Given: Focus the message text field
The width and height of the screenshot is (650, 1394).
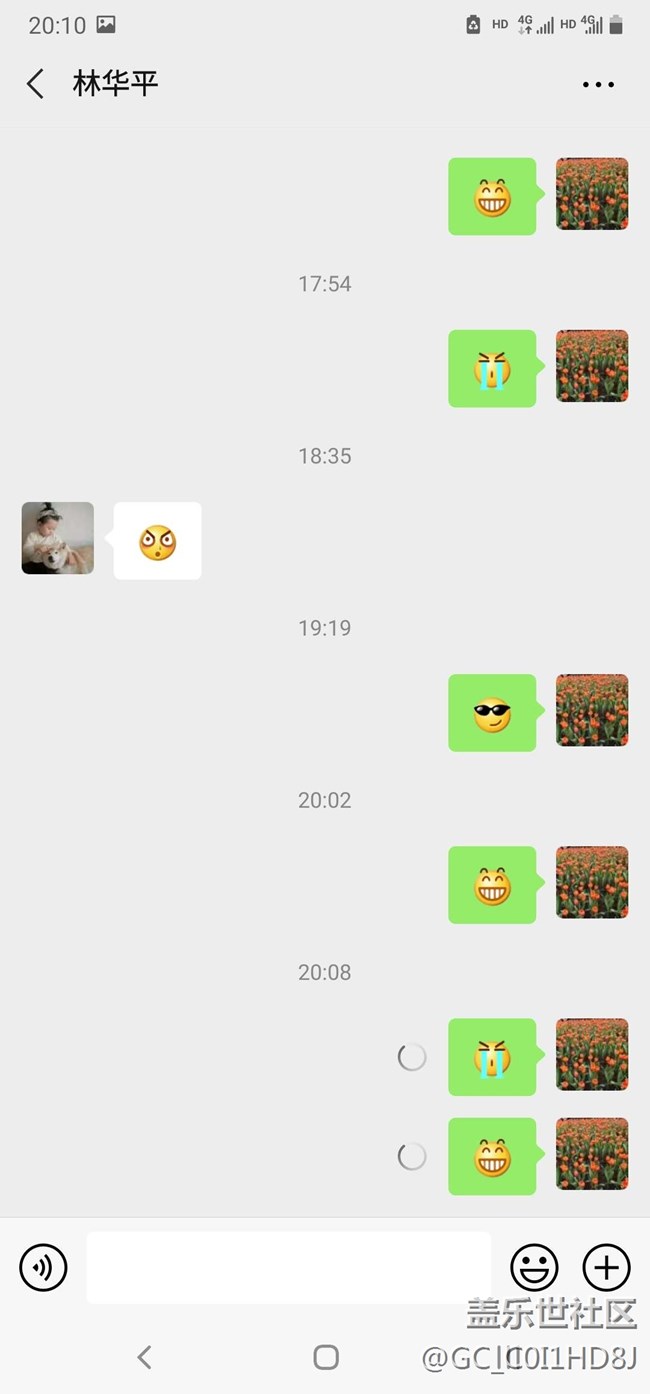Looking at the screenshot, I should pos(288,1268).
